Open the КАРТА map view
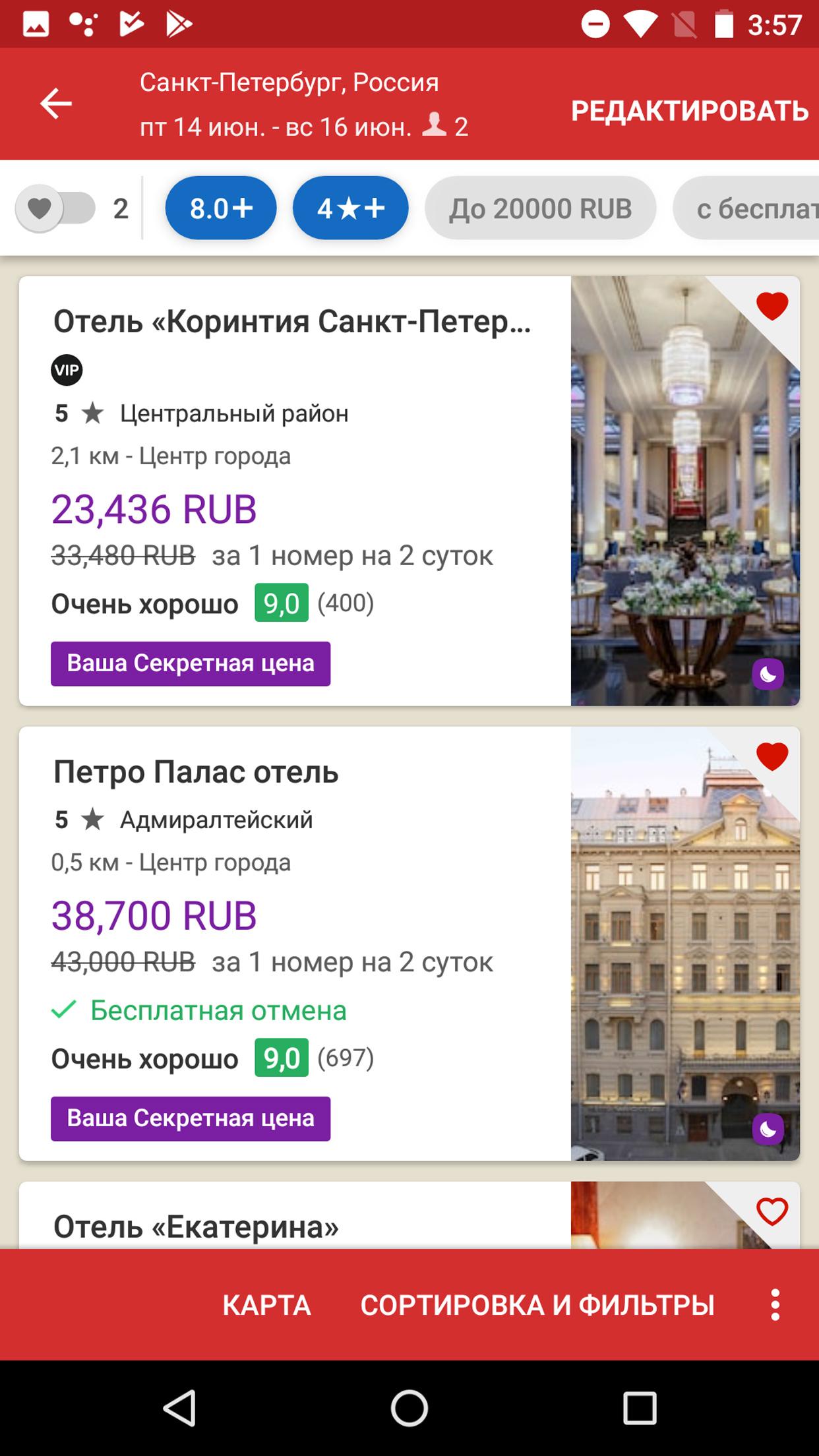 coord(266,1305)
